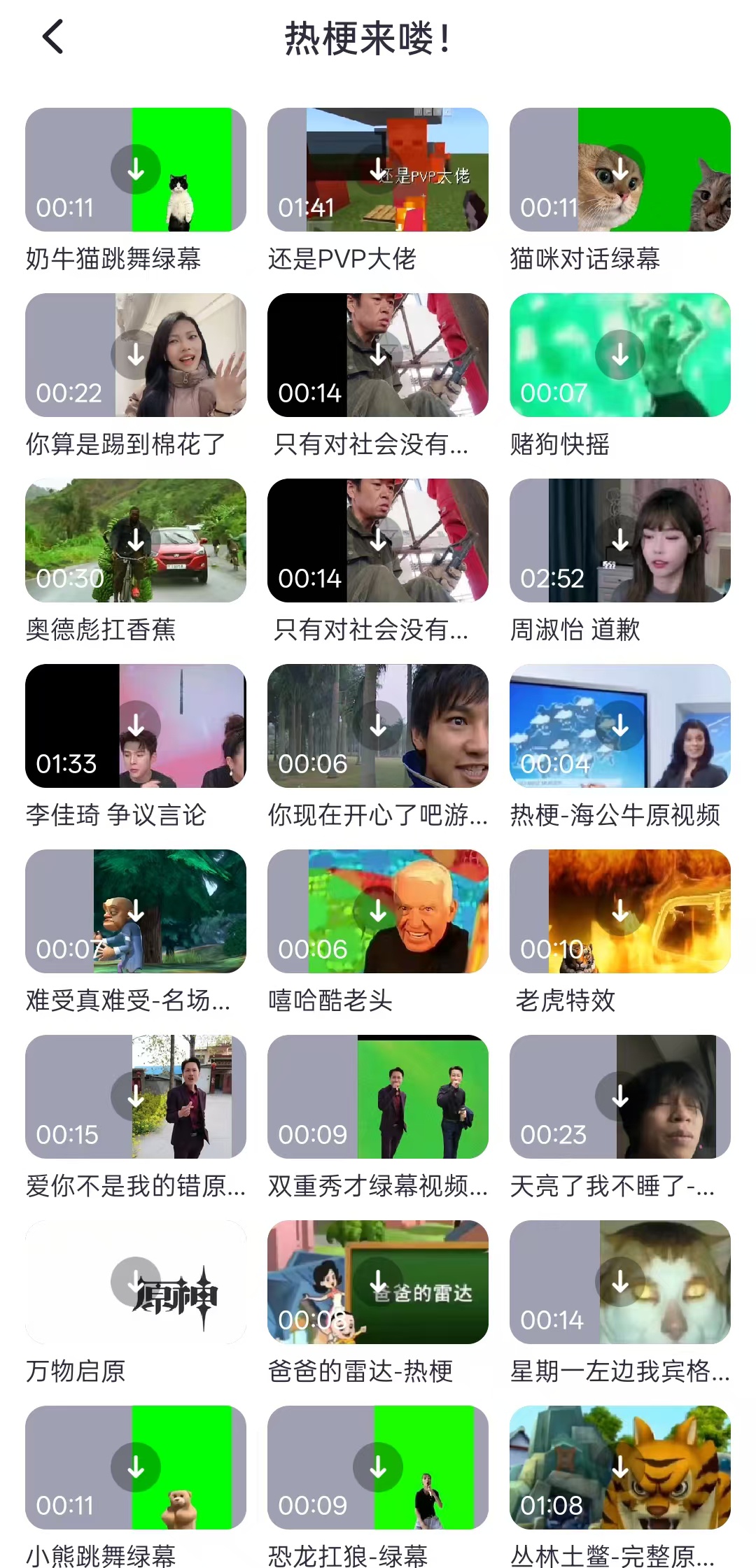Open the 奥德彪扛香蕉 clip
This screenshot has height=1568, width=756.
136,540
